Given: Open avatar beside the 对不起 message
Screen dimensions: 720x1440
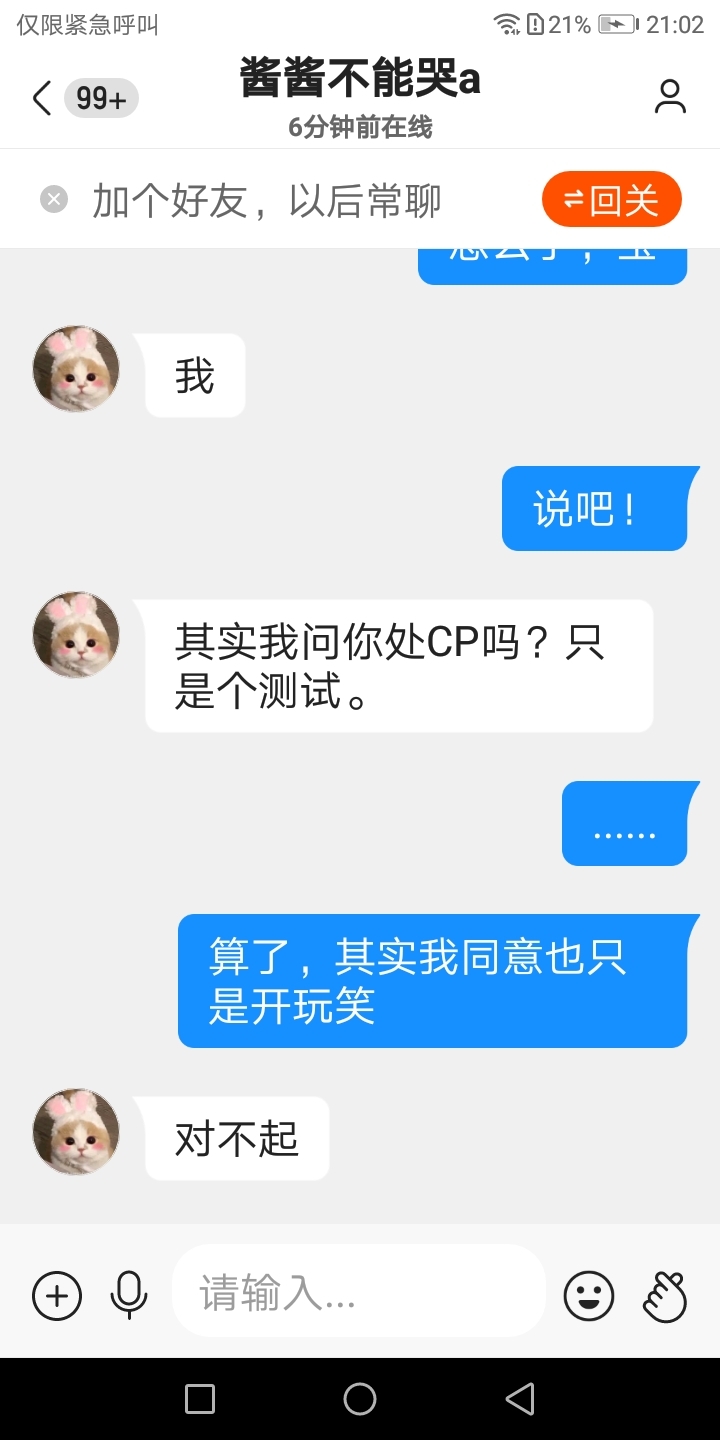Looking at the screenshot, I should [76, 1131].
